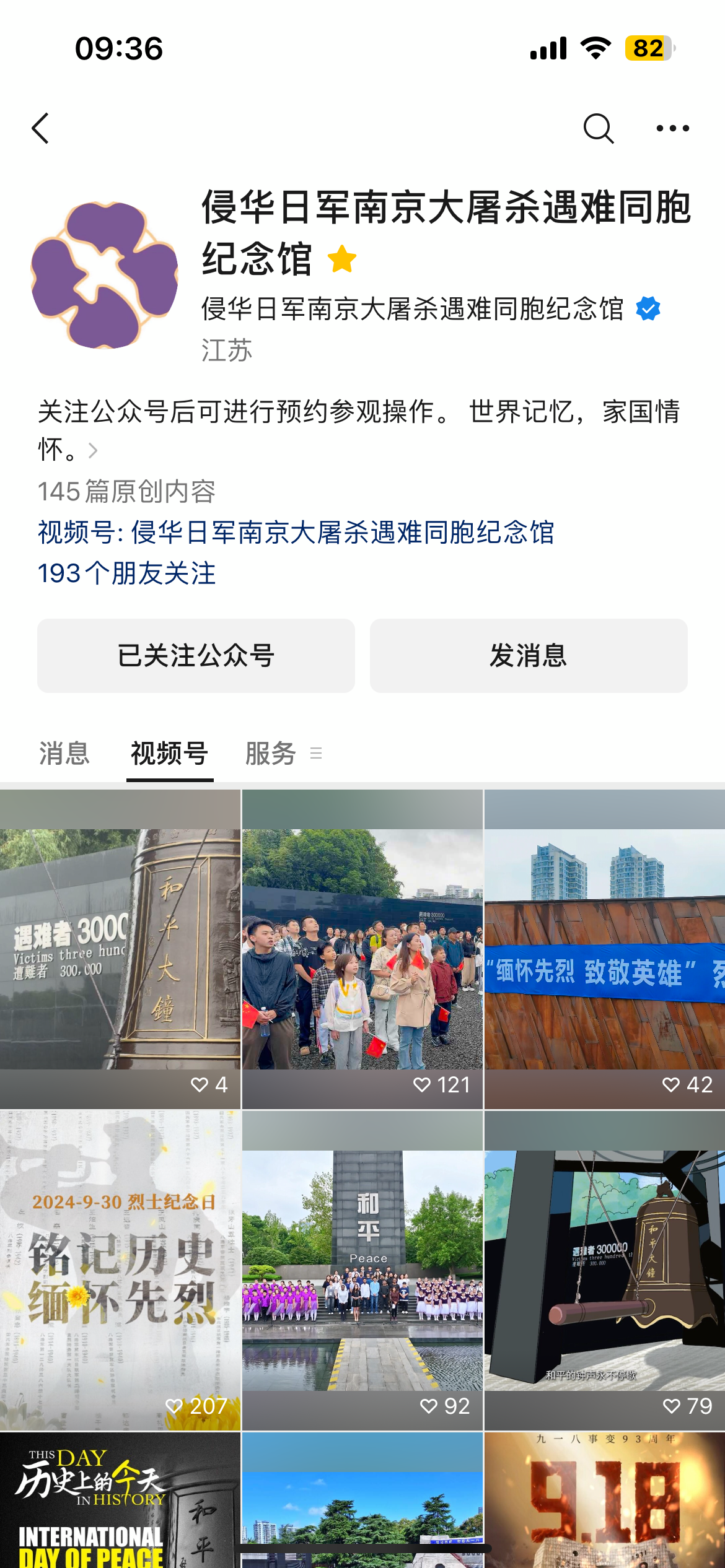725x1568 pixels.
Task: Open the Peace monument video with 92 likes
Action: click(x=362, y=1270)
